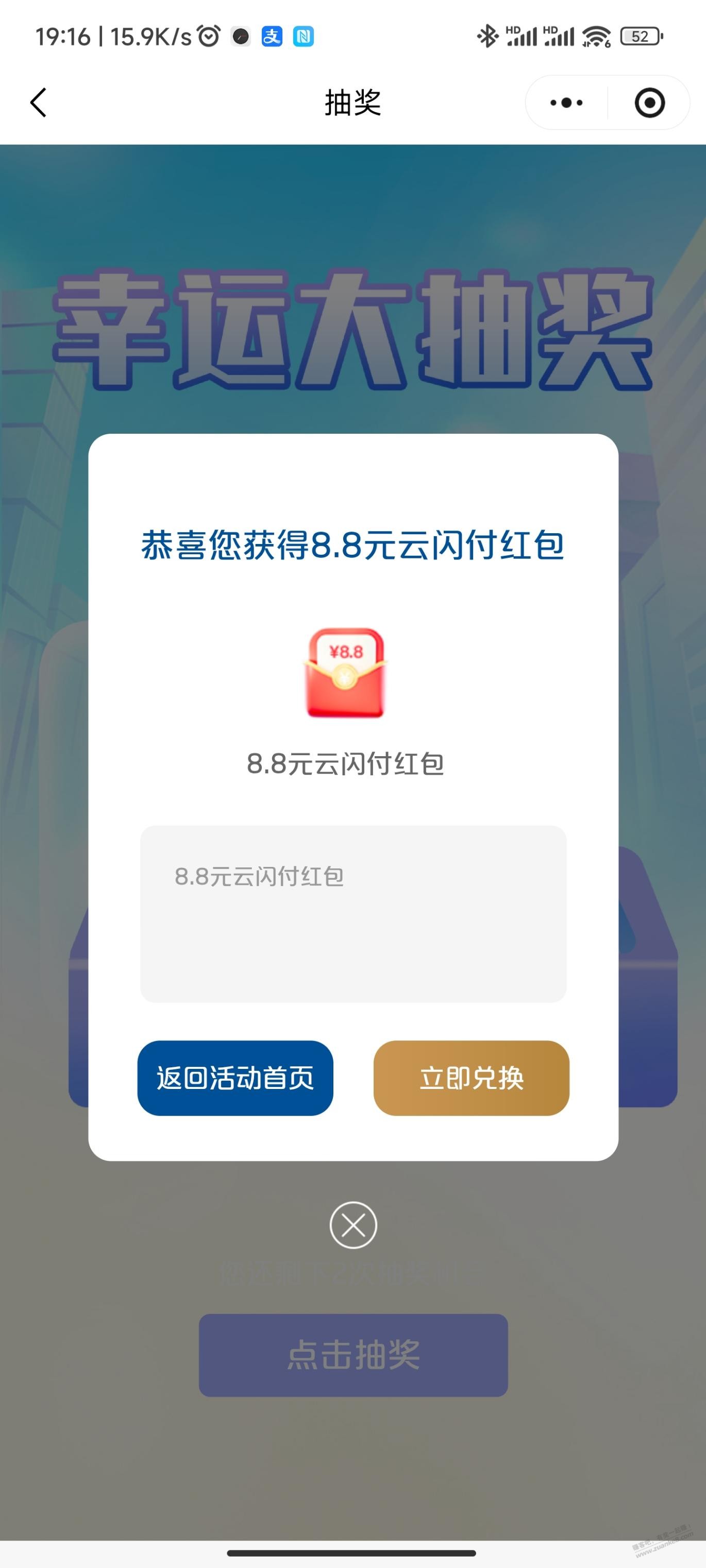Tap the Alipay icon in the status bar
This screenshot has width=706, height=1568.
click(x=272, y=37)
